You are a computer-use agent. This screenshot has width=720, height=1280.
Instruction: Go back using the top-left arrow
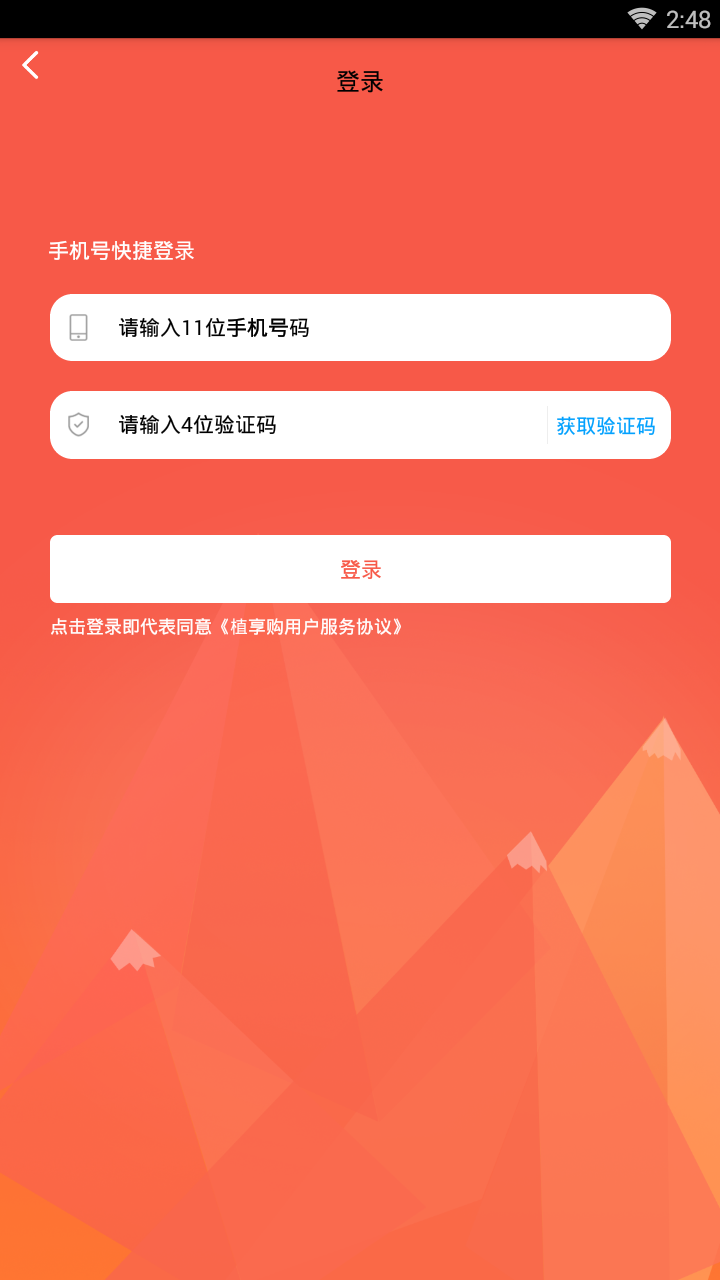(x=31, y=66)
